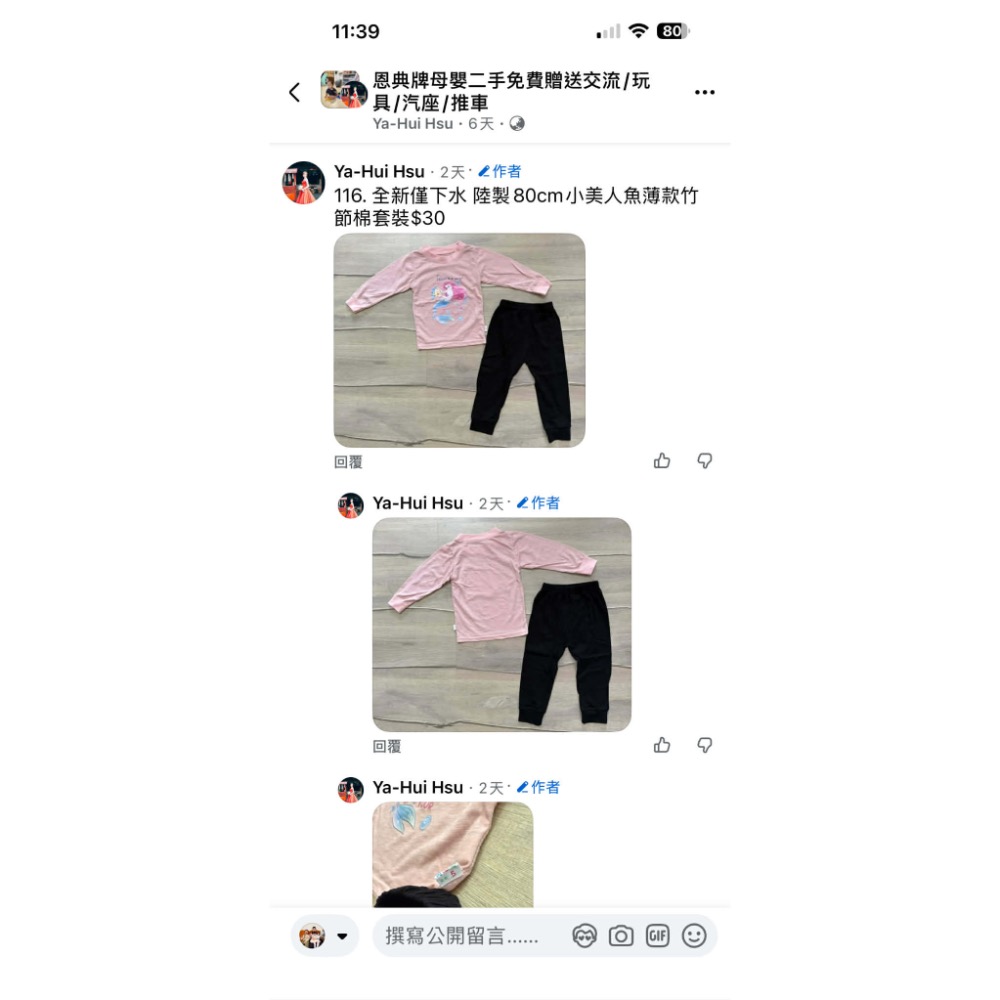
Task: Open the avatar sticker picker
Action: pos(584,936)
